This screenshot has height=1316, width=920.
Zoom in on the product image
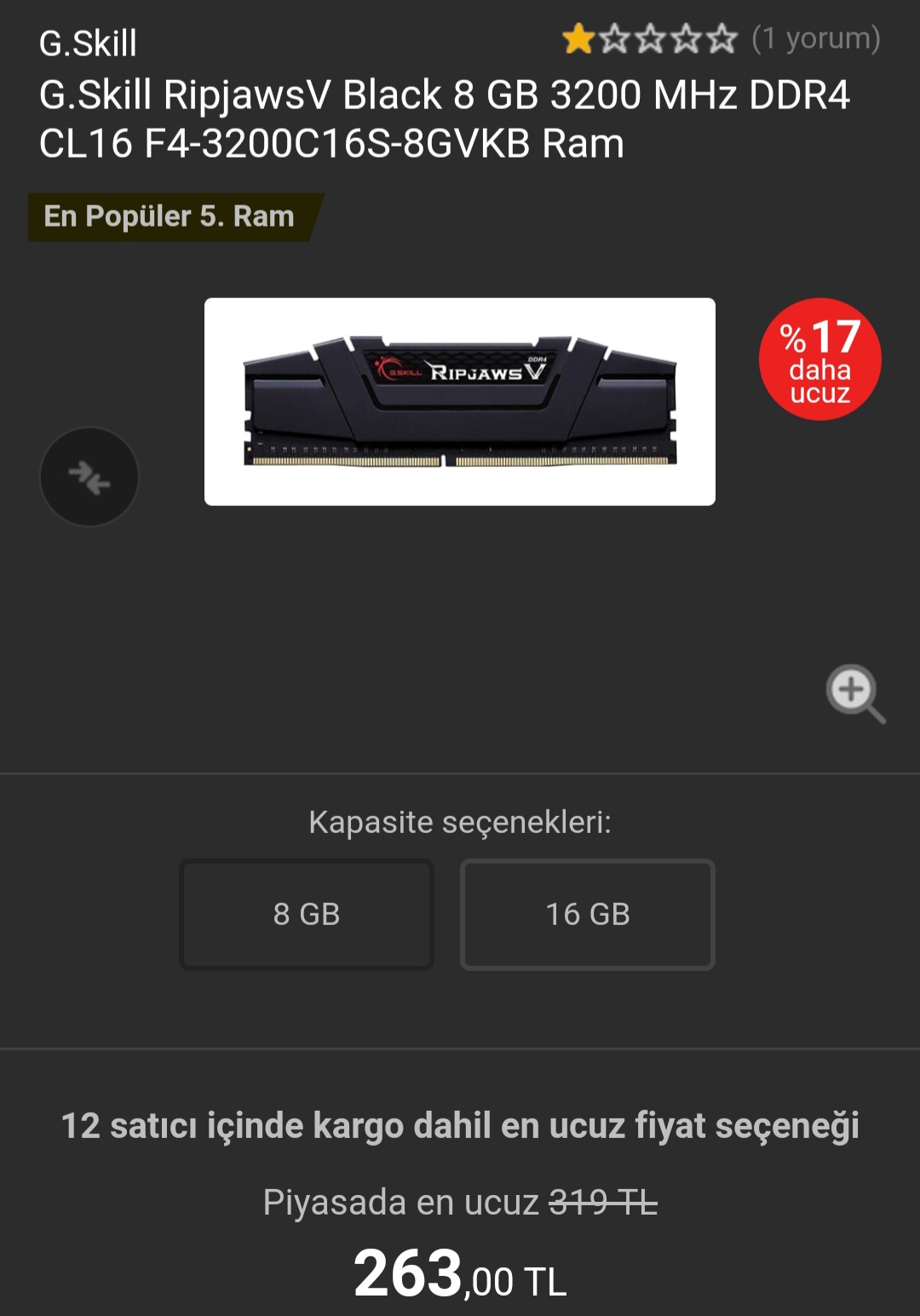pos(855,693)
